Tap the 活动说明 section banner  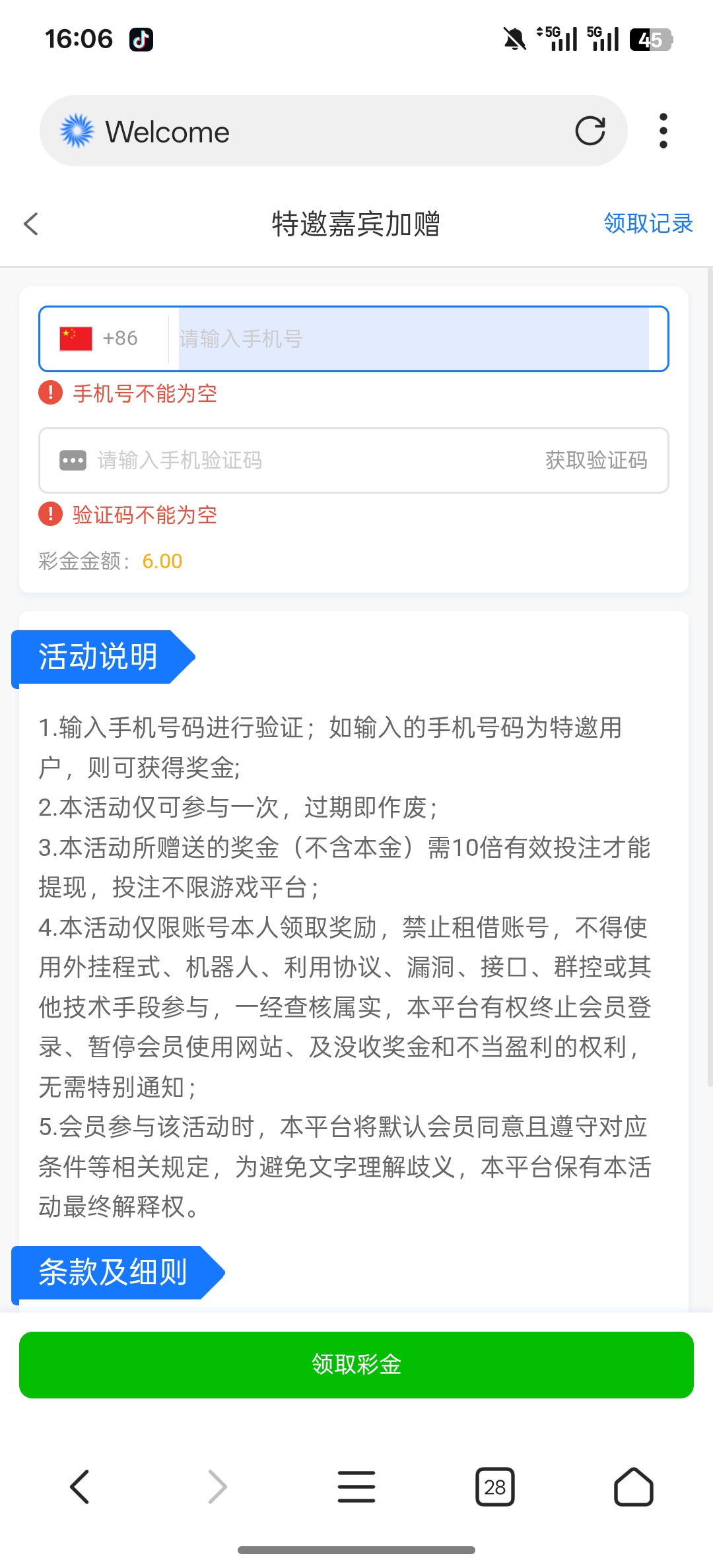click(x=99, y=656)
